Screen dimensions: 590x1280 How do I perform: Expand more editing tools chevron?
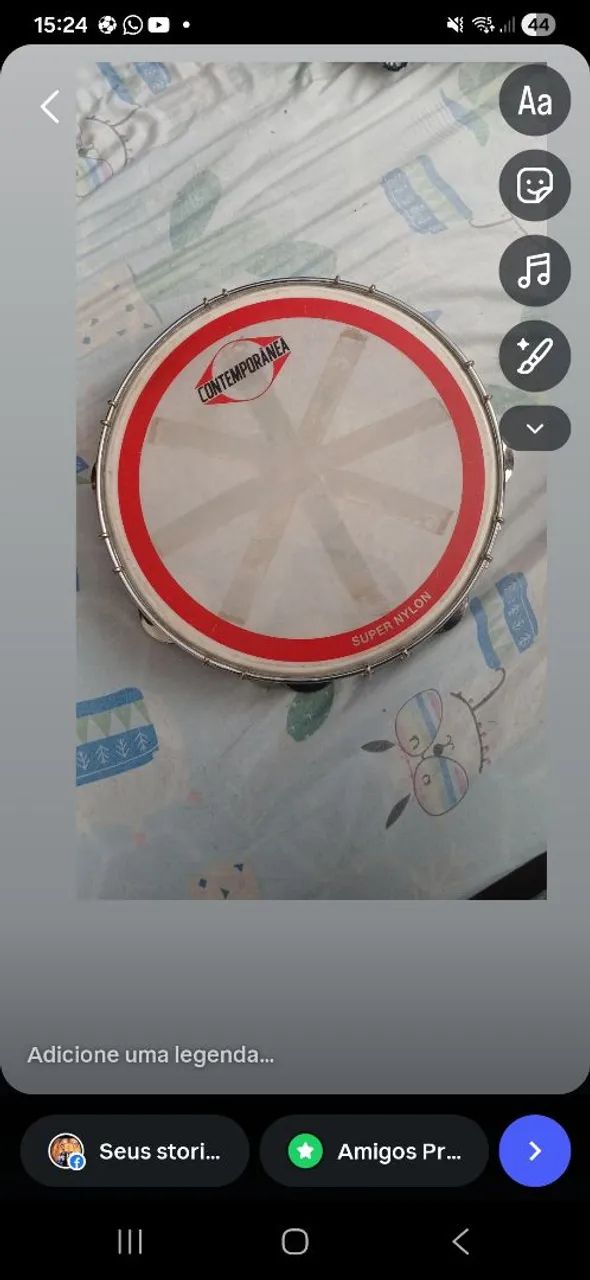[x=535, y=428]
